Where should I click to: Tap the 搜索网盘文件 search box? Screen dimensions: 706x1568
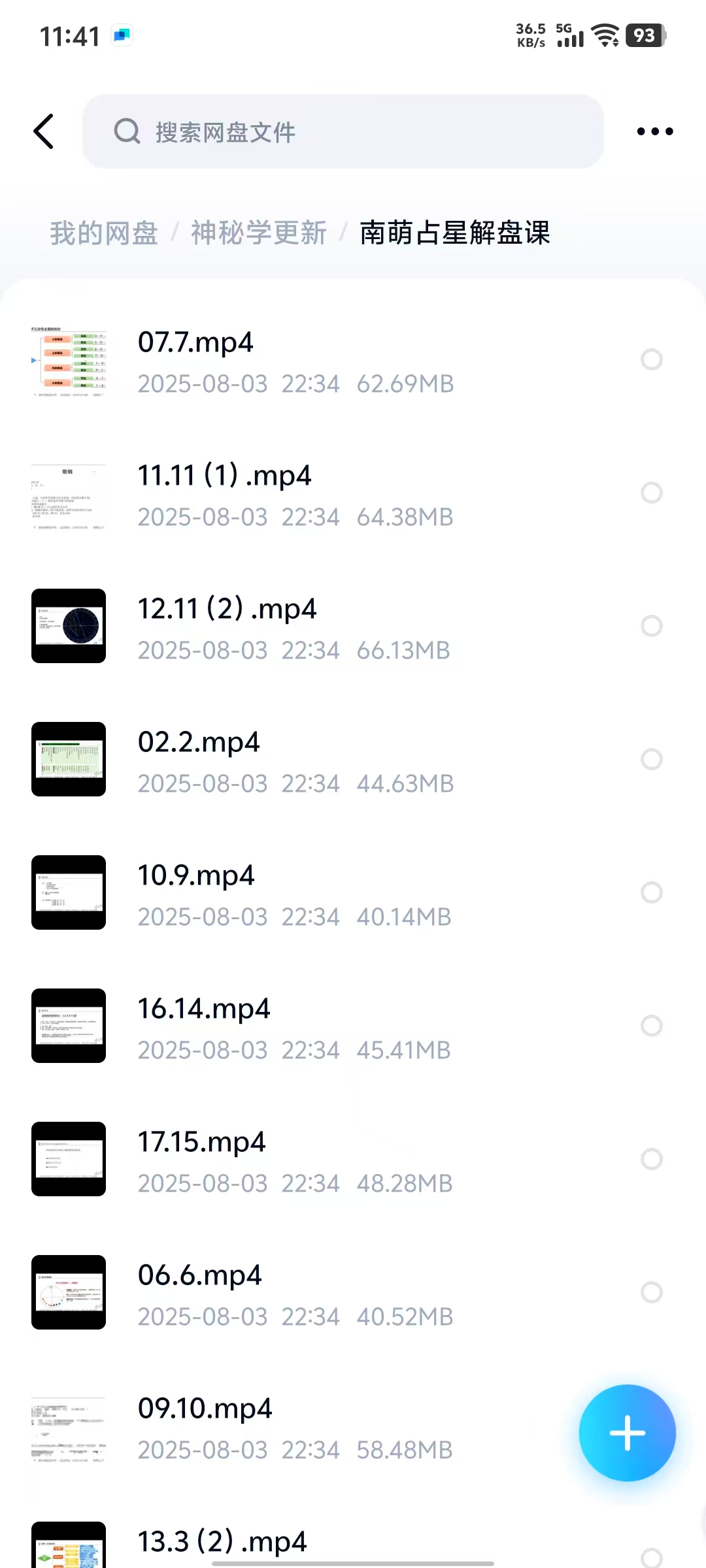[x=343, y=131]
